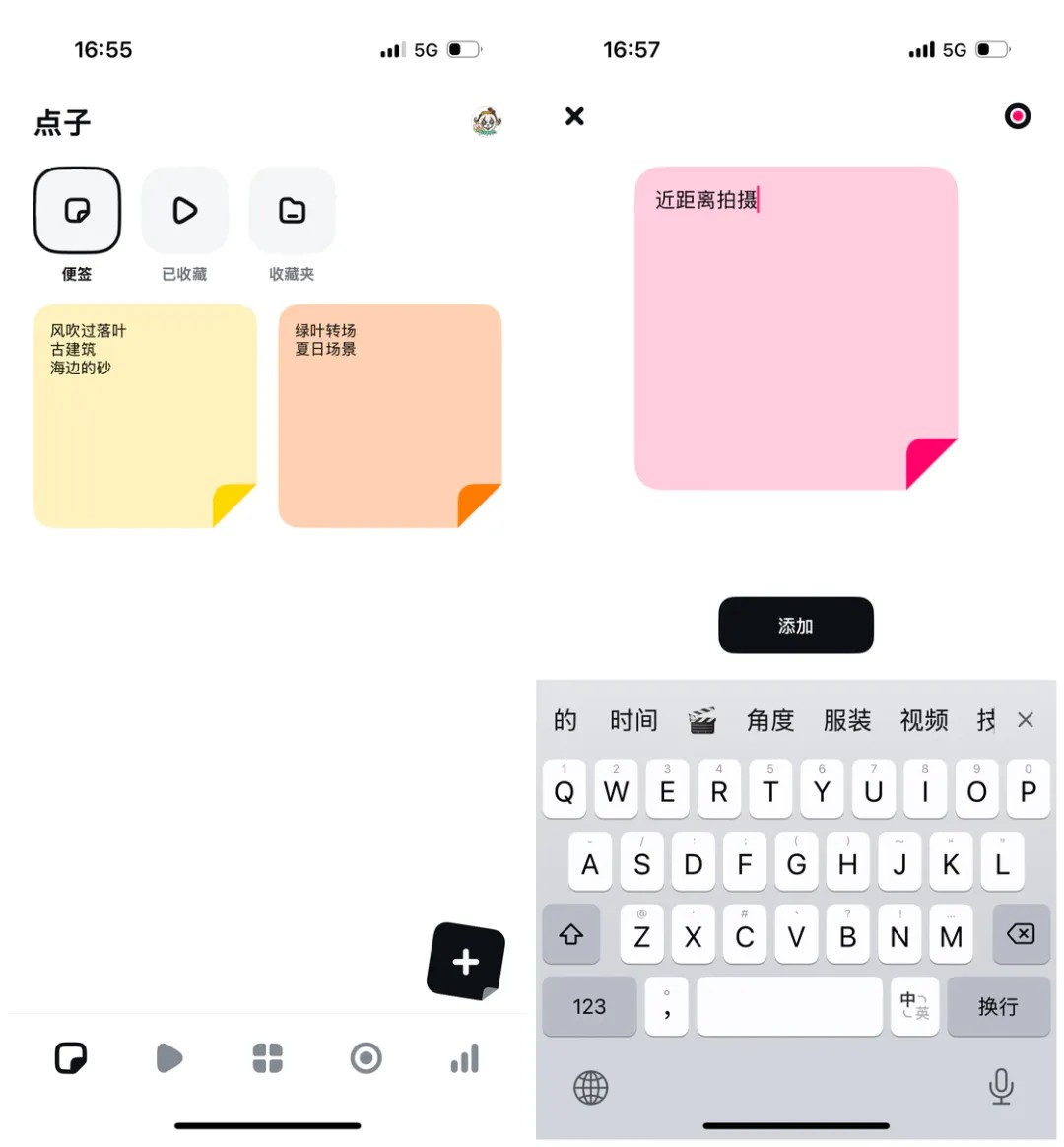This screenshot has width=1064, height=1147.
Task: Open the record circle tab in the bottom bar
Action: 366,1058
